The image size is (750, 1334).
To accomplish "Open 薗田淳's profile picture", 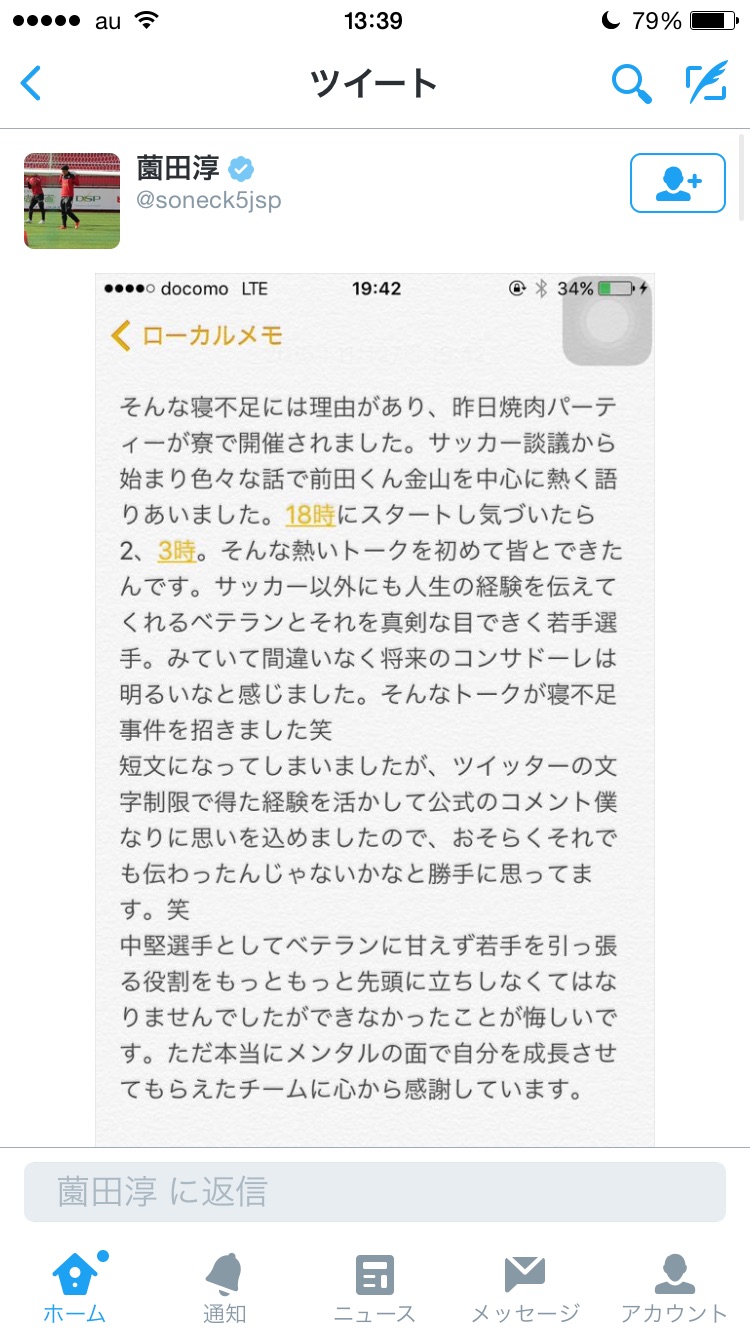I will [x=72, y=200].
